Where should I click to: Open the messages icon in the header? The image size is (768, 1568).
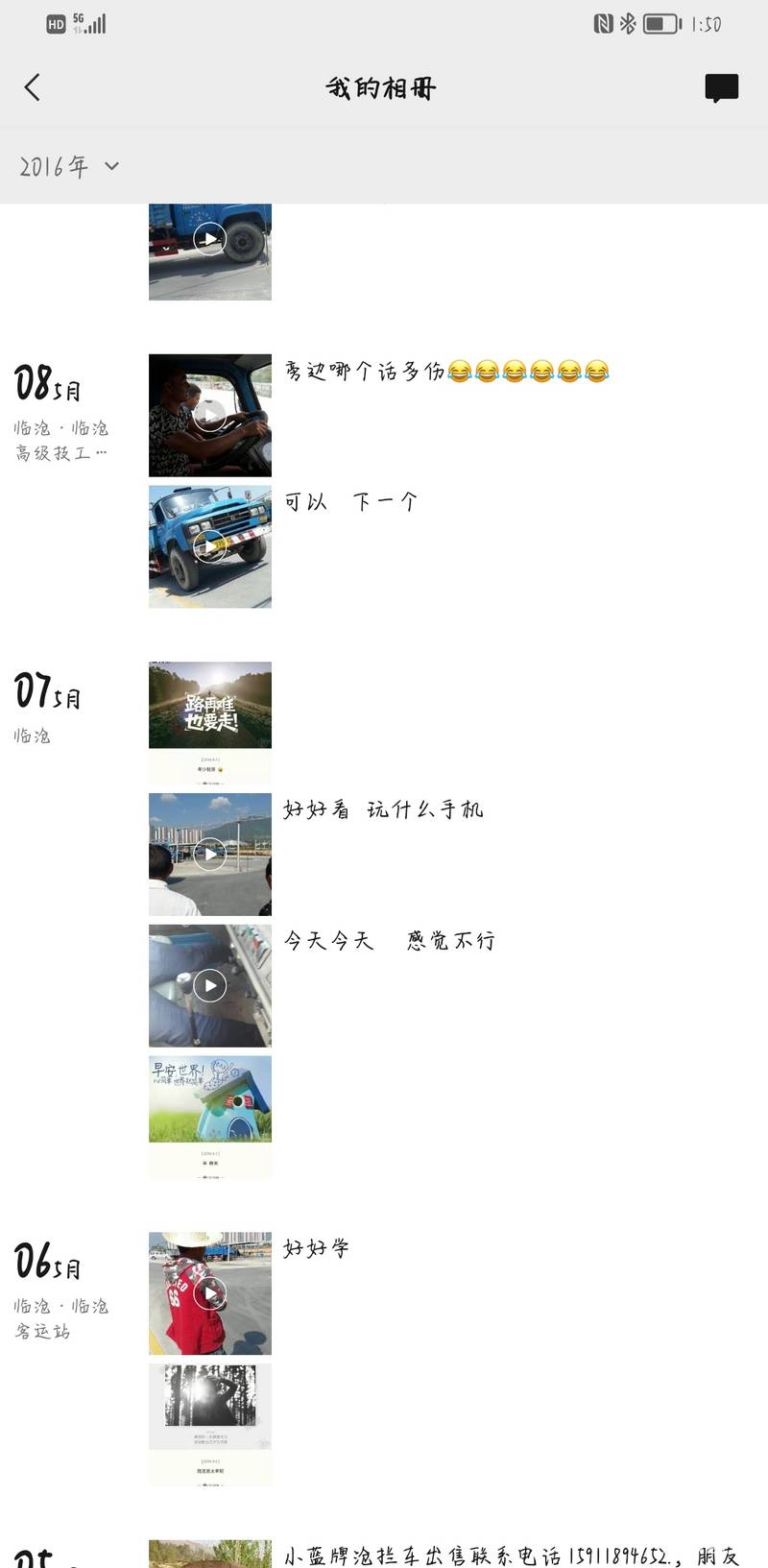tap(721, 88)
